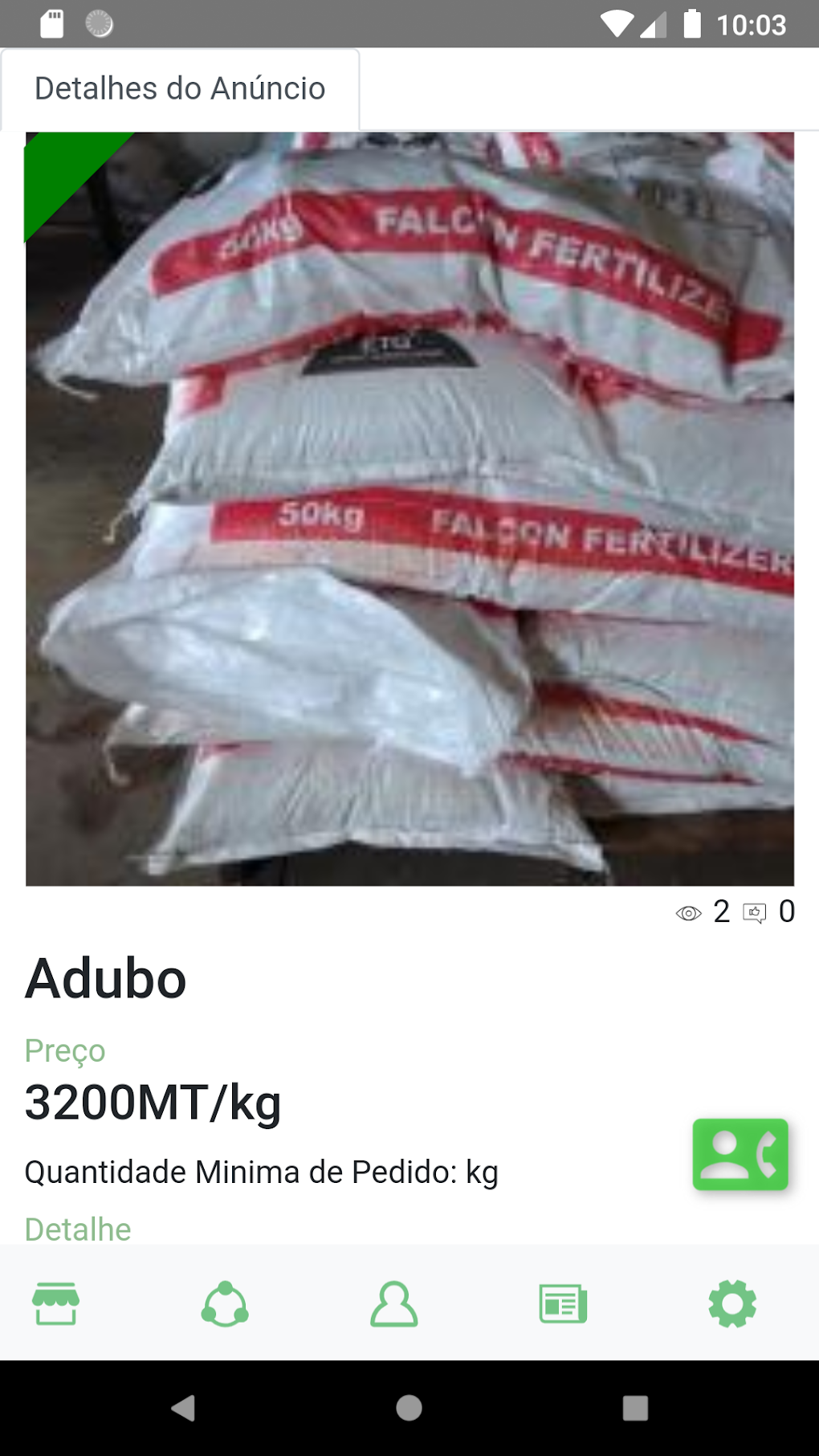
Task: View the Adubo product photo
Action: pos(409,508)
